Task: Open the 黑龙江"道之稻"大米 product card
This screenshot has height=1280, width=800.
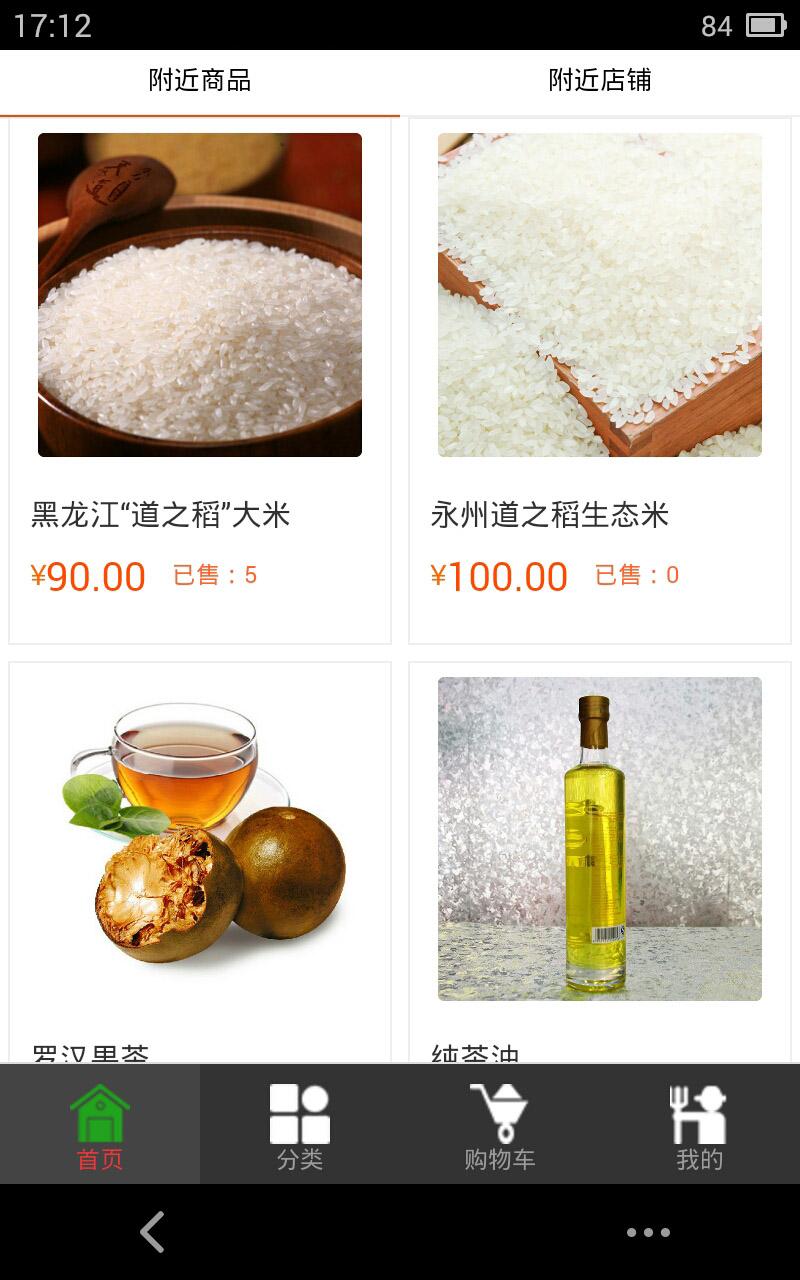Action: tap(200, 380)
